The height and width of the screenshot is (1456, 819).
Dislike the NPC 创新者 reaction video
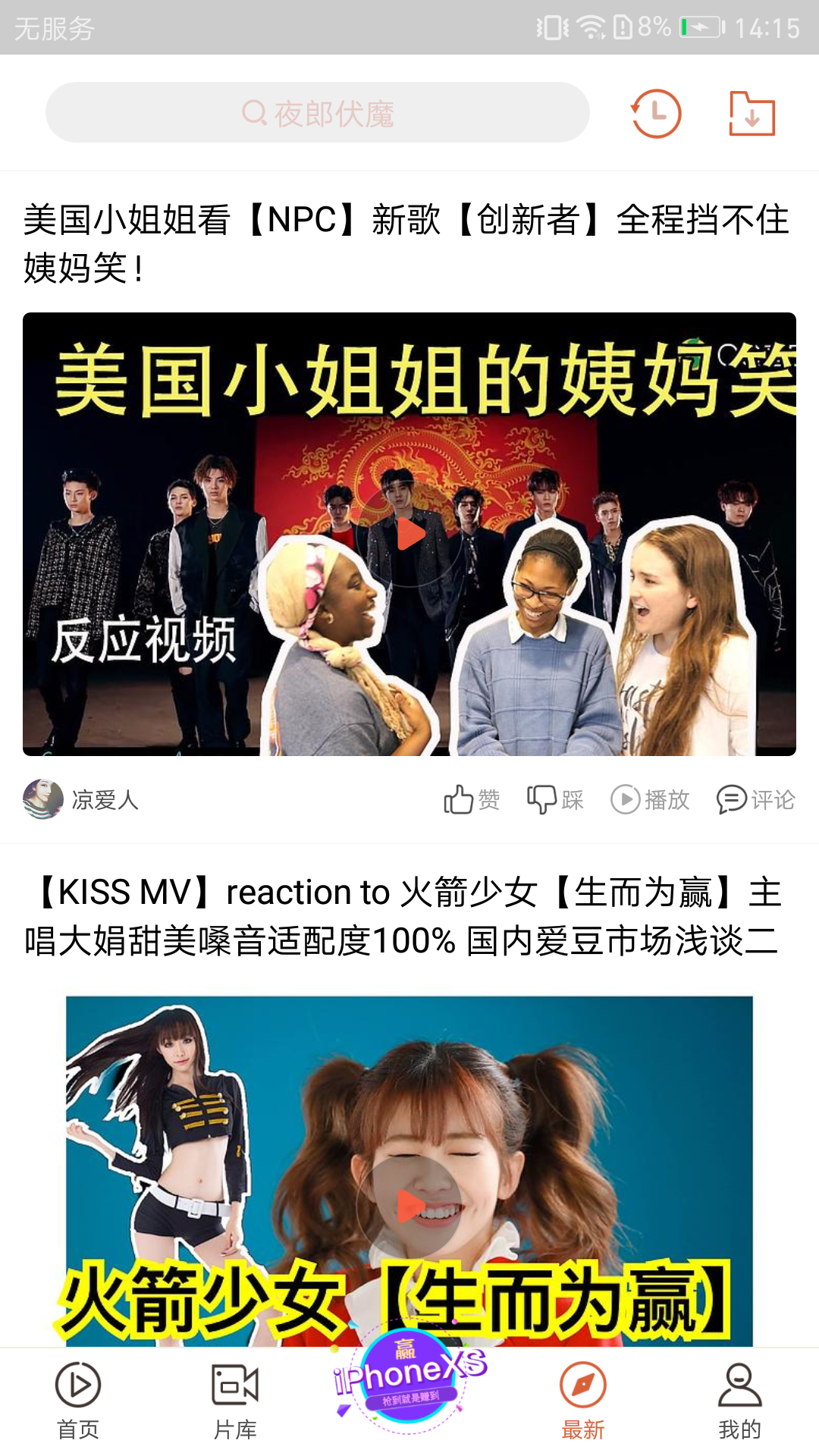tap(555, 799)
